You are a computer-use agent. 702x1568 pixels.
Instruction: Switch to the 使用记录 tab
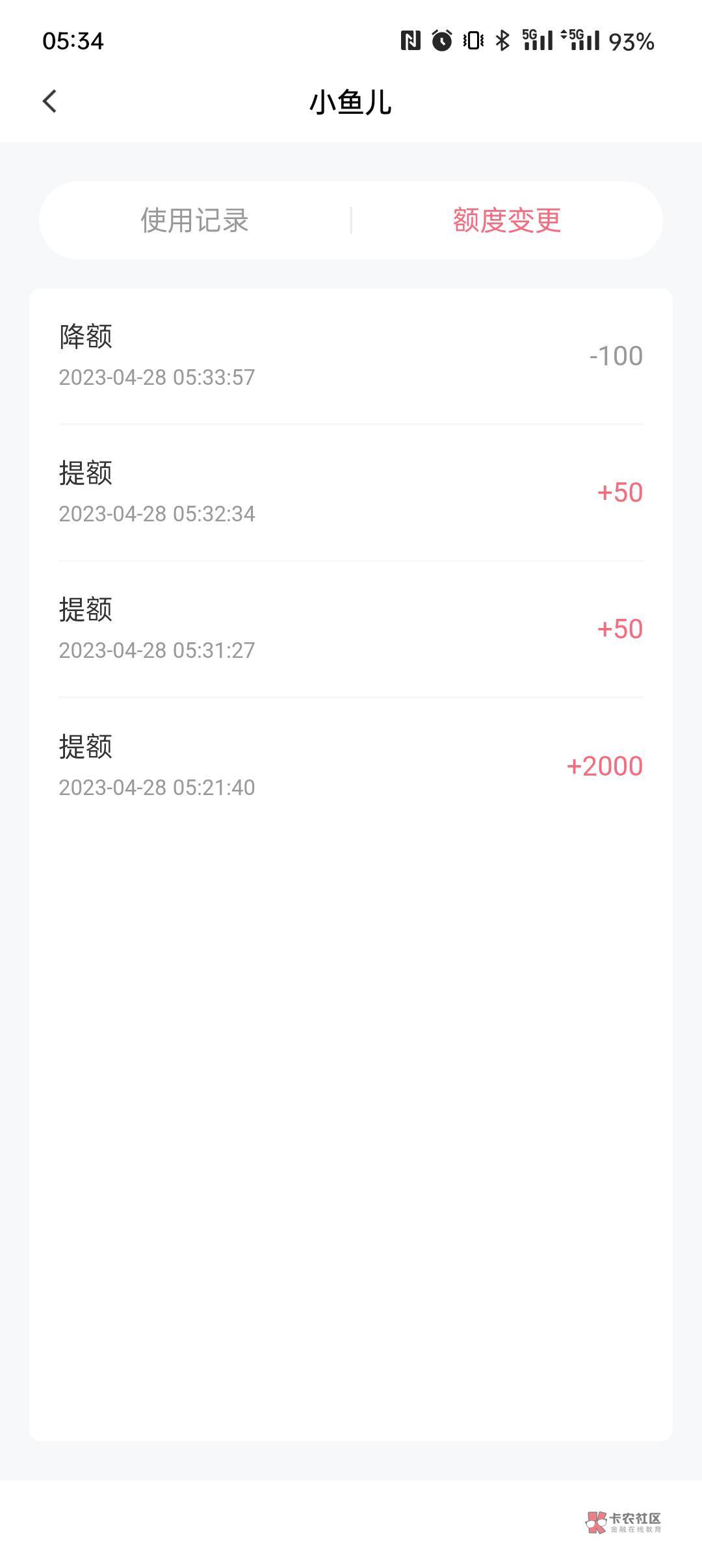pyautogui.click(x=194, y=220)
